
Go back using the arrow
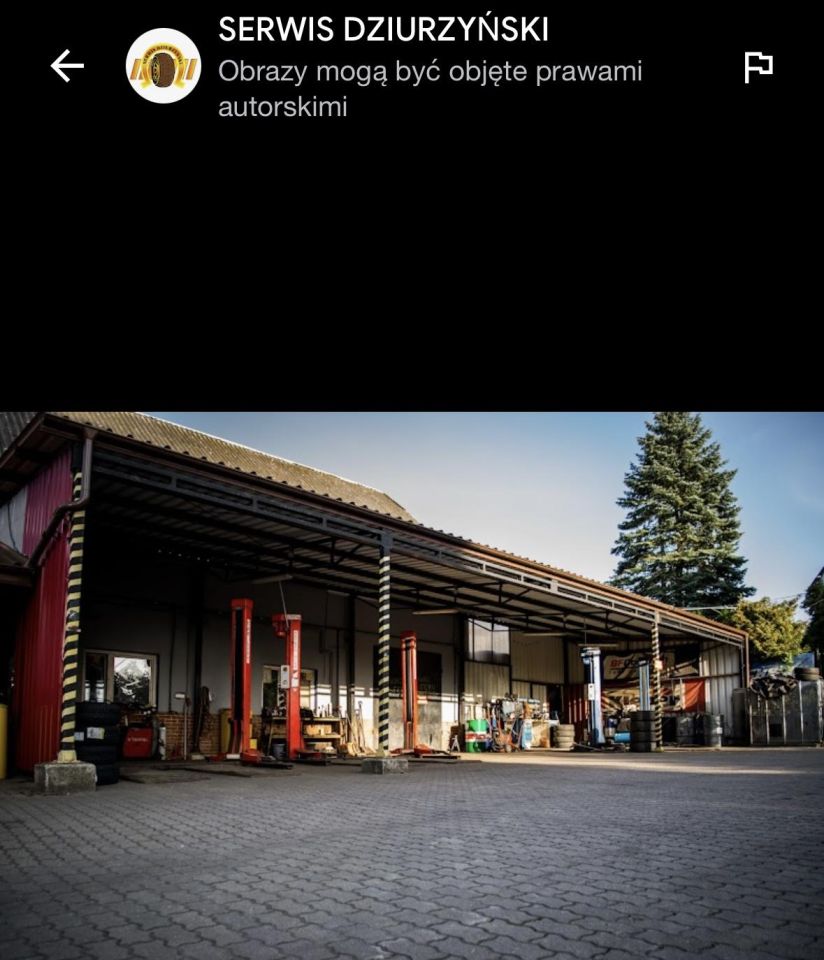point(67,66)
